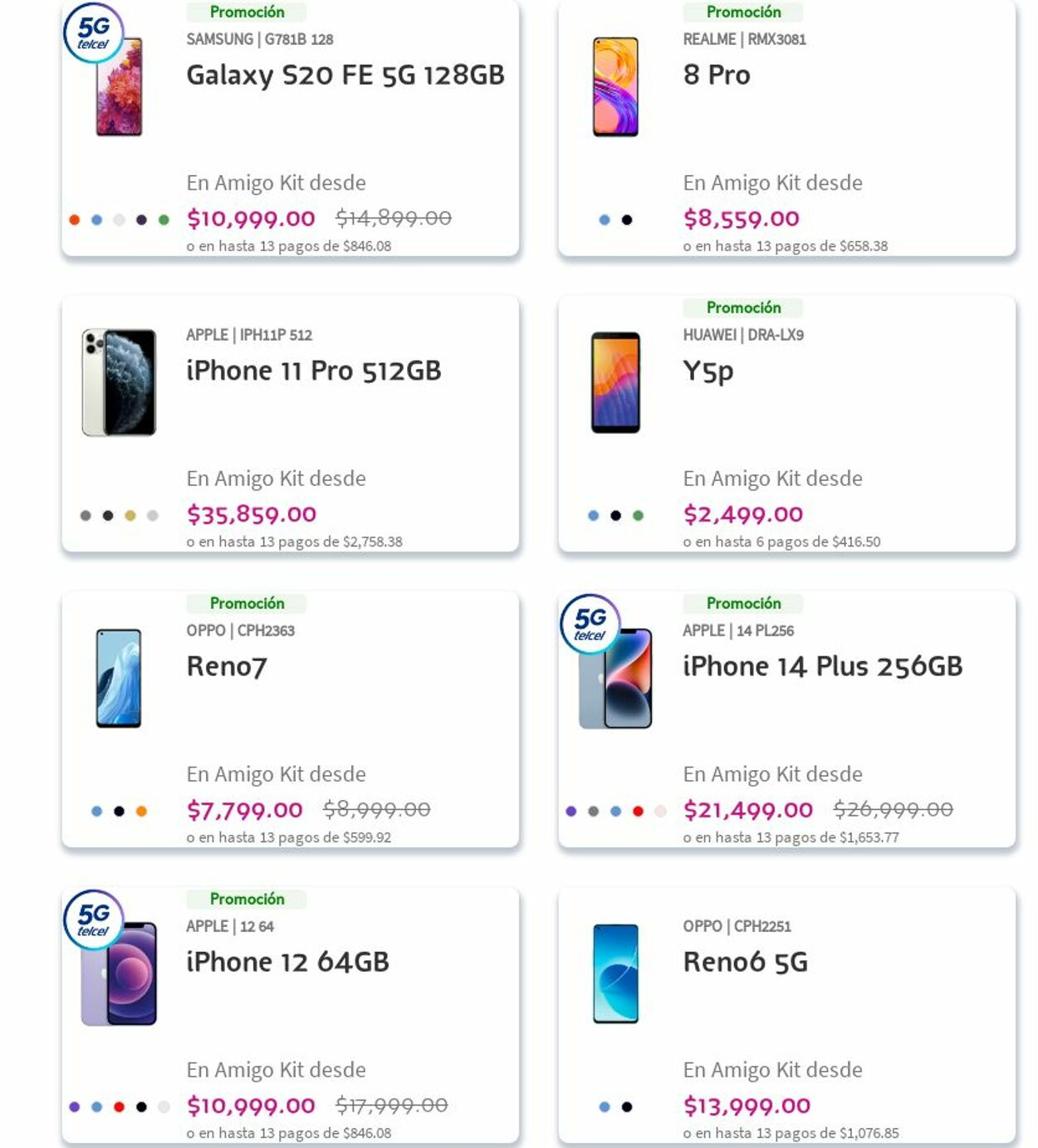Open the OPPO Reno6 5G card
The image size is (1038, 1148).
(745, 963)
